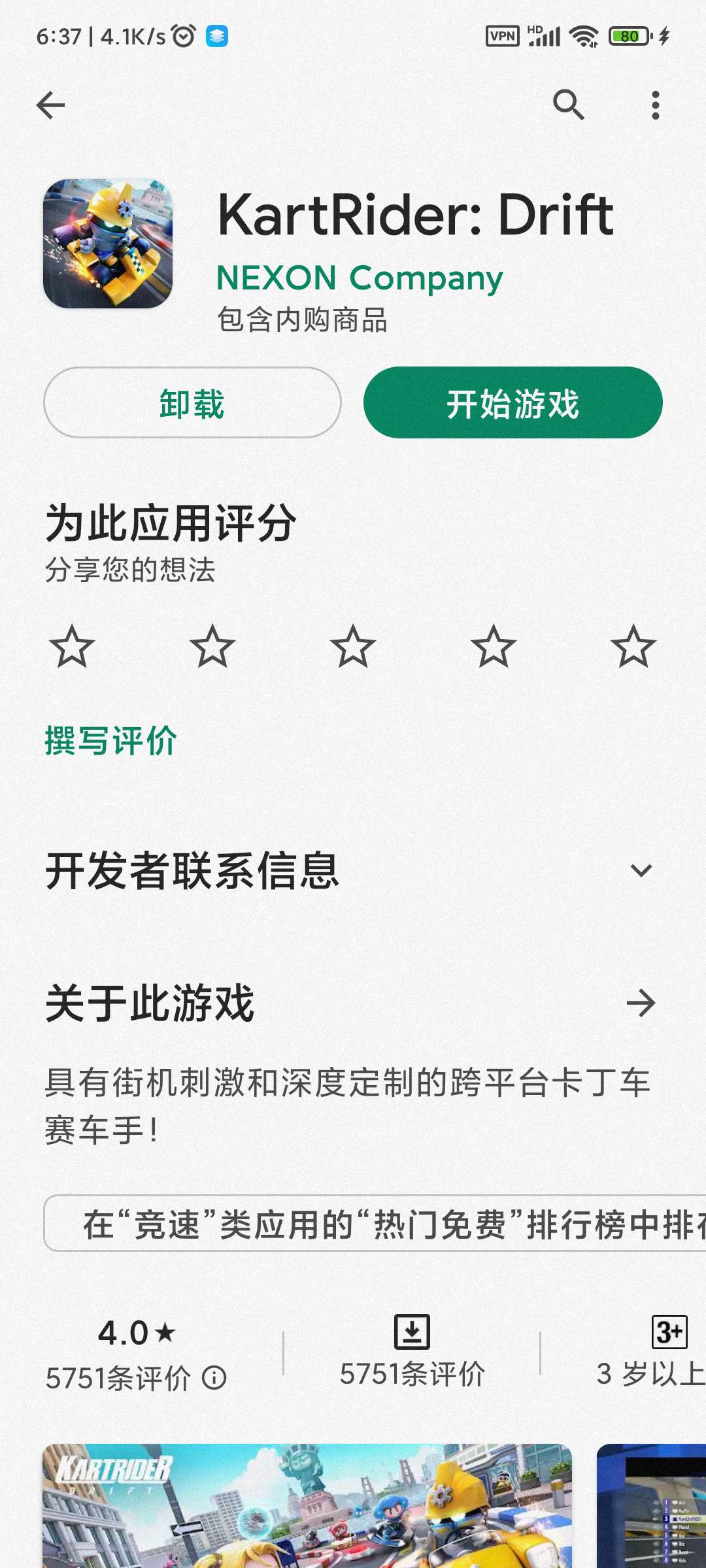This screenshot has width=706, height=1568.
Task: Tap 开始游戏 to launch the game
Action: point(513,402)
